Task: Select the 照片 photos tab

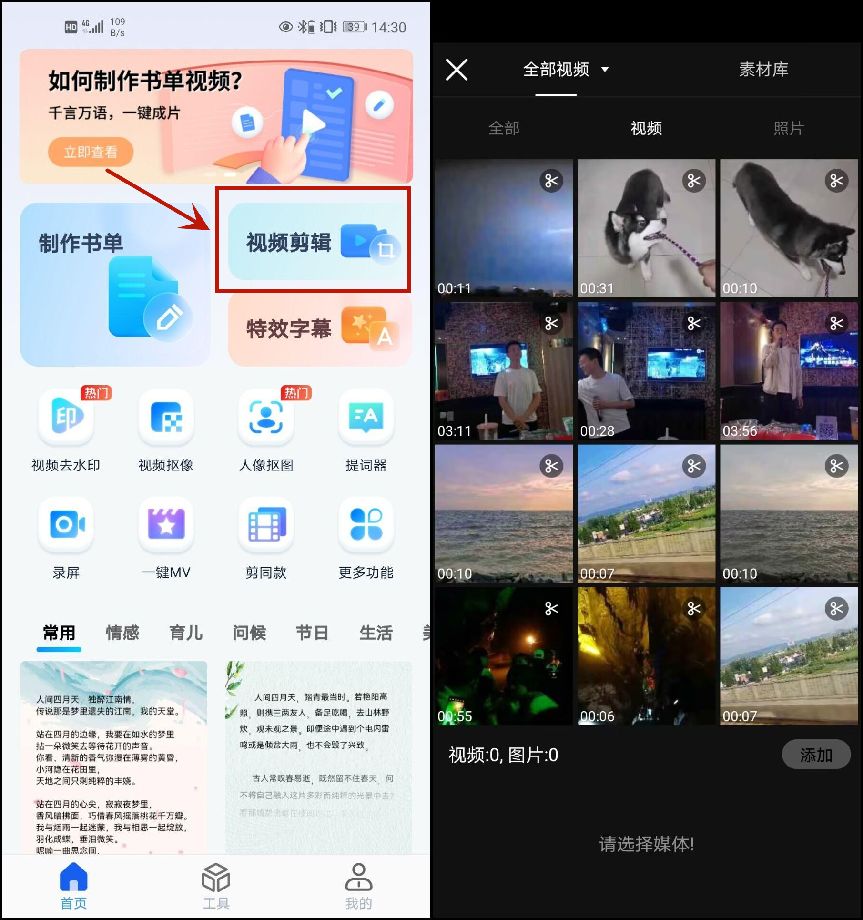Action: coord(789,128)
